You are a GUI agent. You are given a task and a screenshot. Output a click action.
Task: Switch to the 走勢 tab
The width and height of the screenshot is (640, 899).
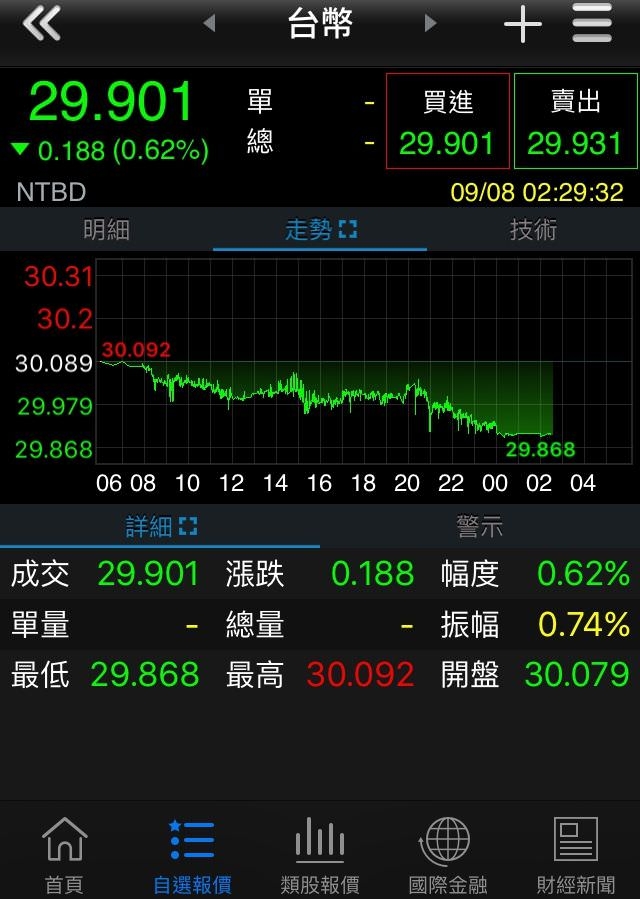point(320,230)
